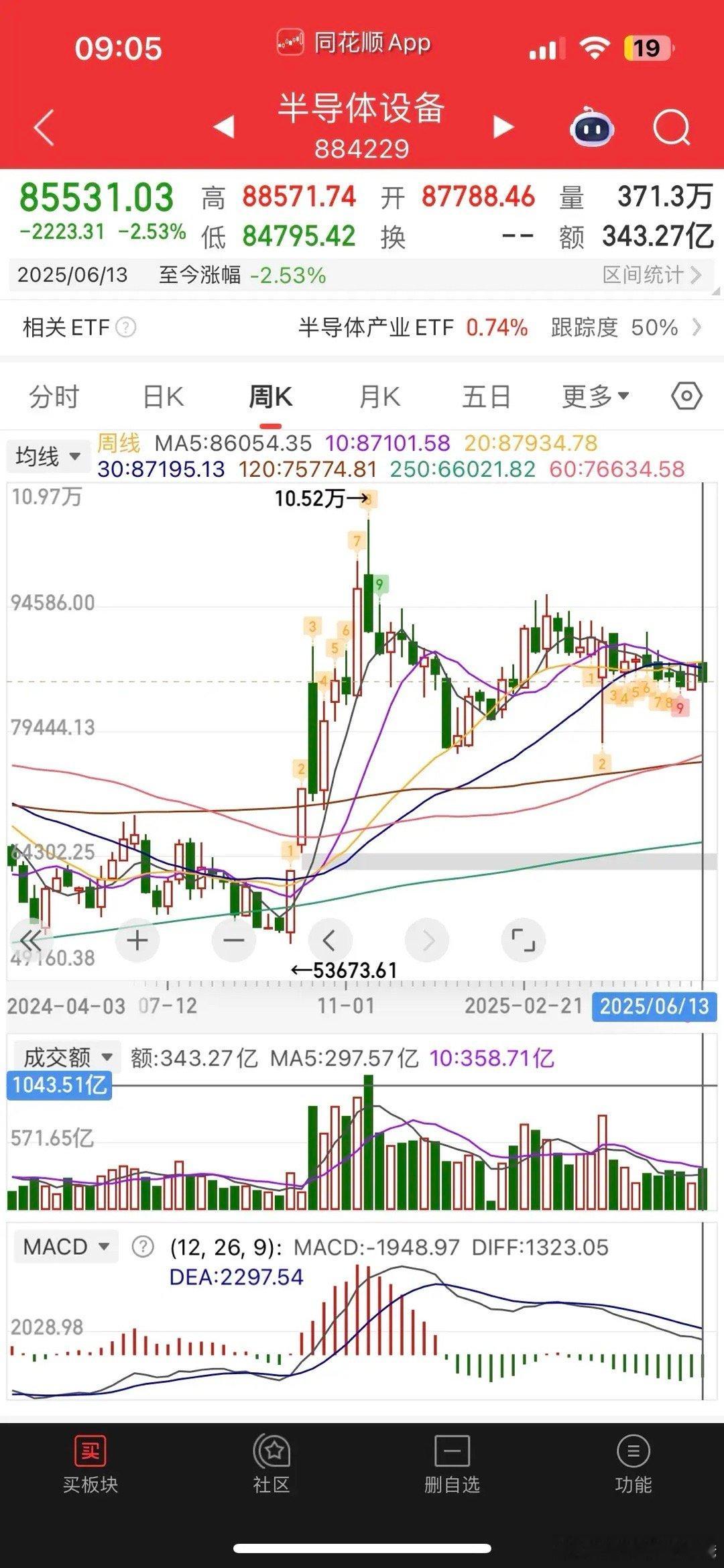Open the related 半导体产业ETF row

tap(496, 327)
